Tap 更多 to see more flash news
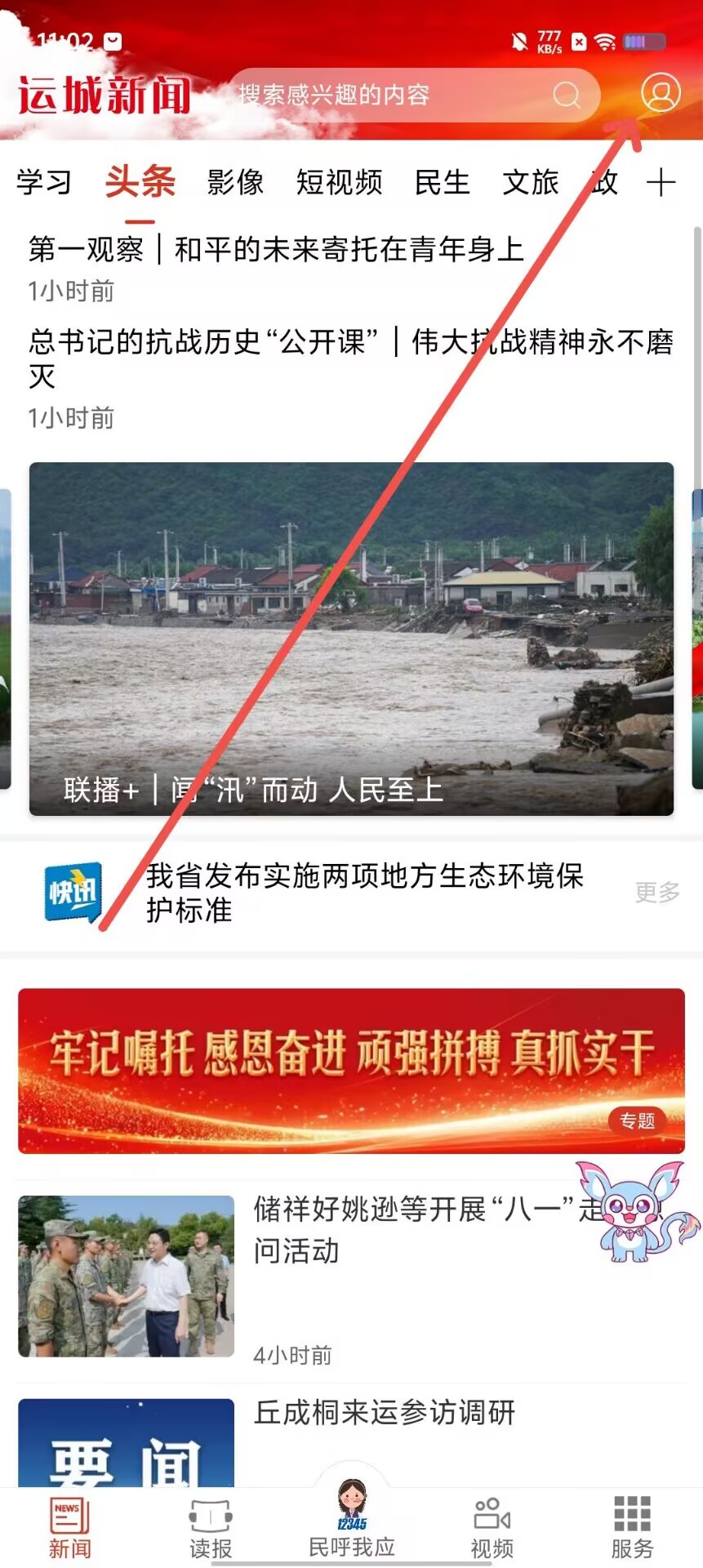This screenshot has width=703, height=1568. point(657,892)
